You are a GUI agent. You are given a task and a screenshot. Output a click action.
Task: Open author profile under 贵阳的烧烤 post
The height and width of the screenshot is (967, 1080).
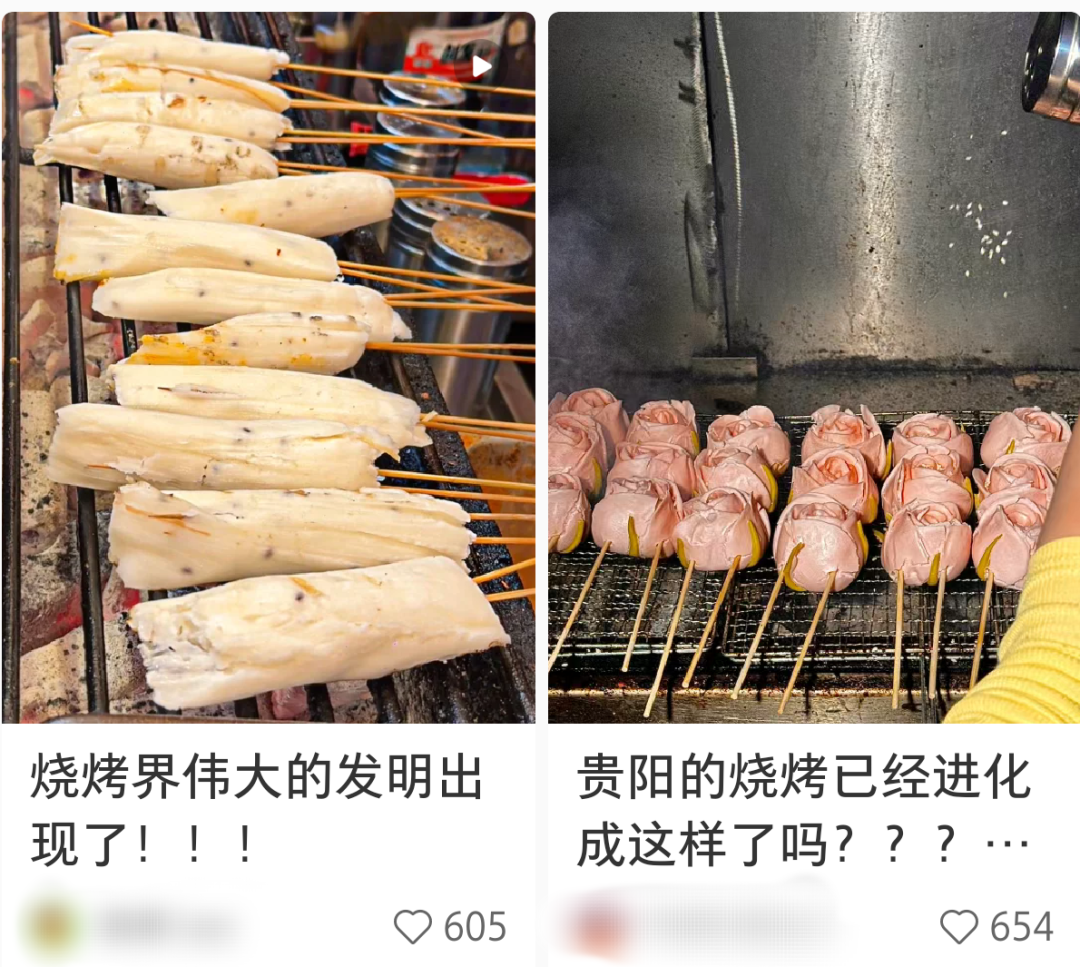pyautogui.click(x=599, y=927)
